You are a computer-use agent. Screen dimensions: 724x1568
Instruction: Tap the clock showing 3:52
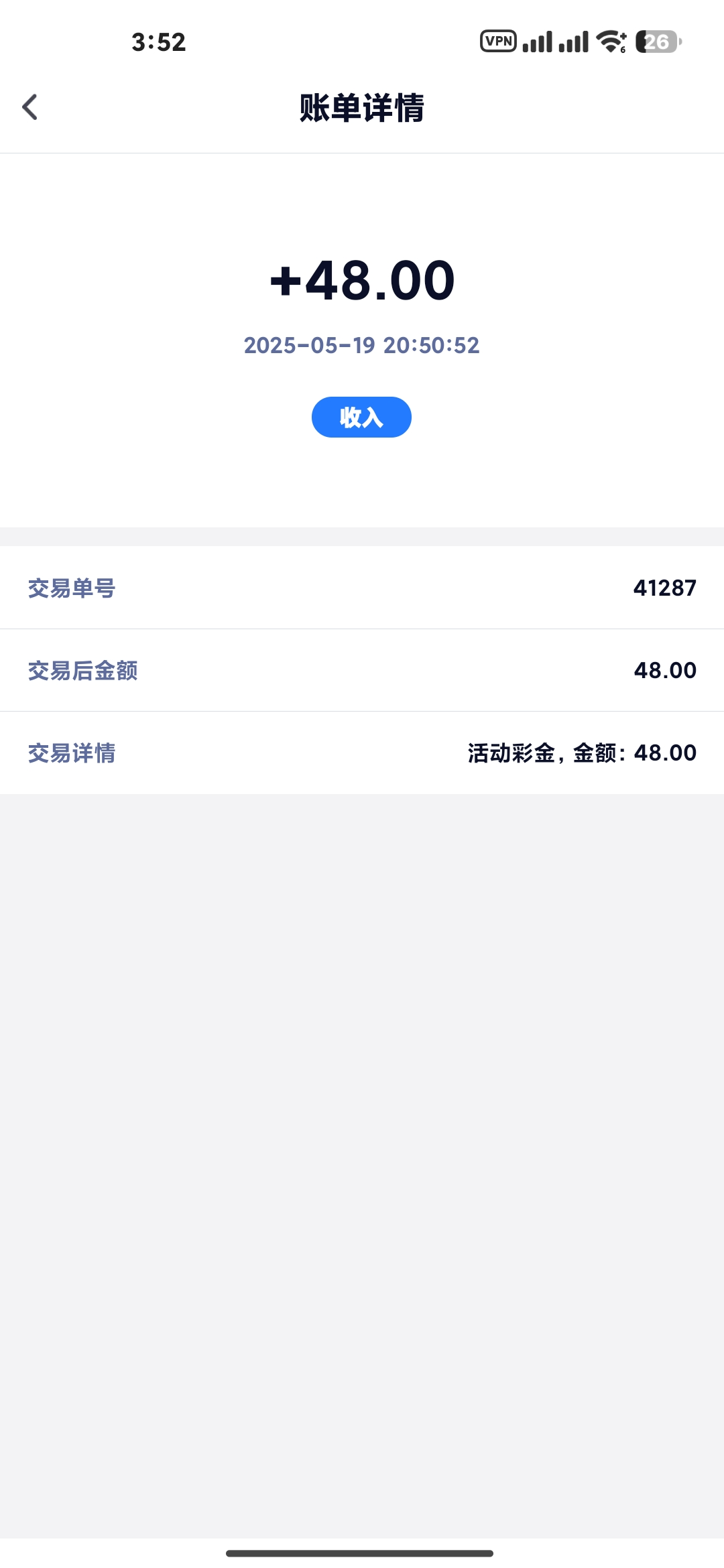click(156, 42)
